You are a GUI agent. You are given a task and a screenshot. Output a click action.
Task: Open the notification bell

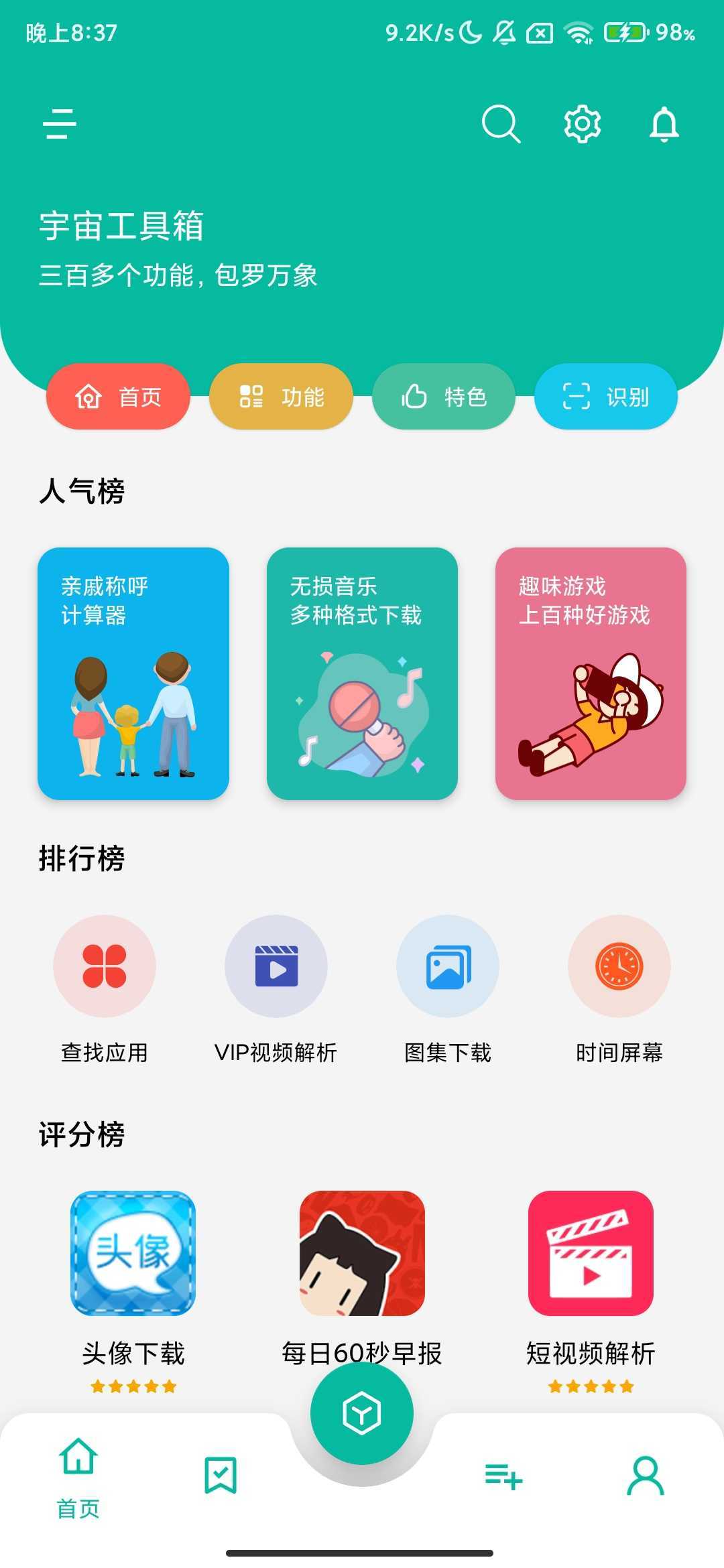tap(664, 124)
